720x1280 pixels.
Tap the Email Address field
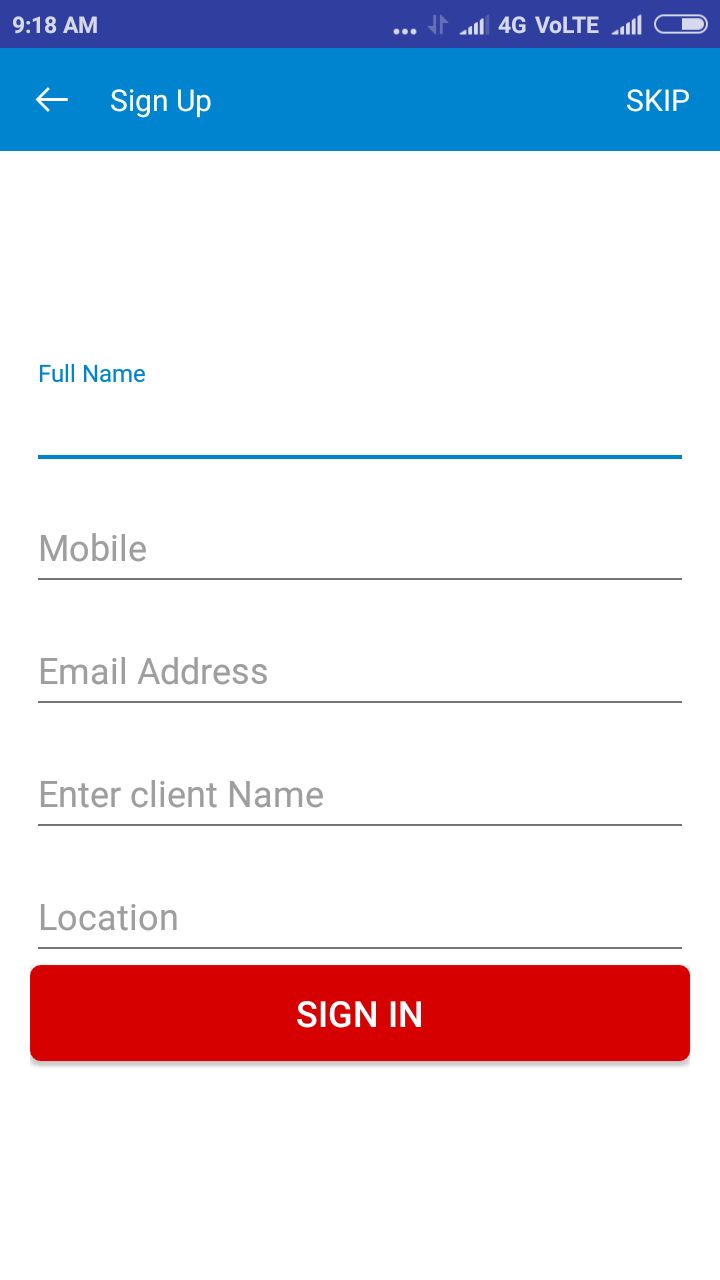pos(360,672)
